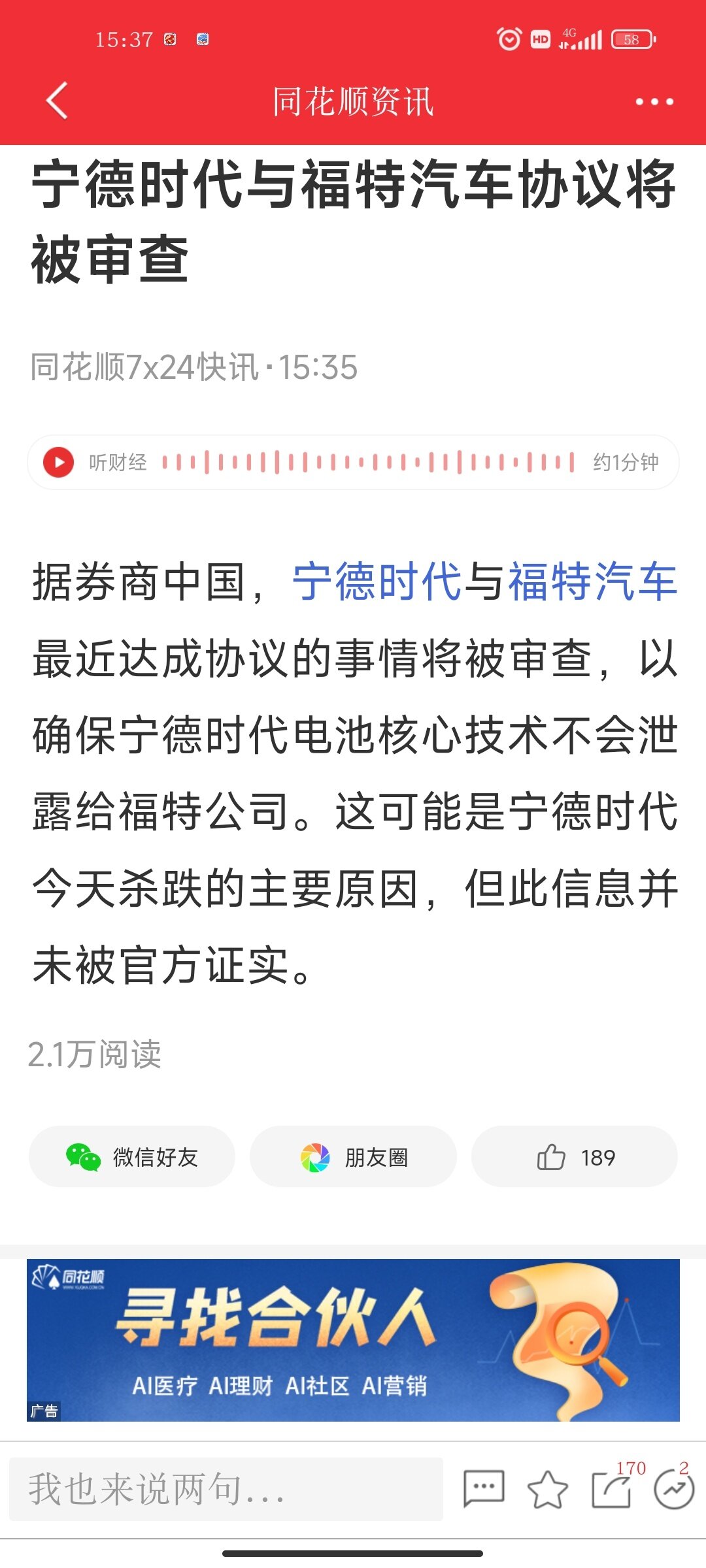Tap the 我也来说两句 comment field
Screen dimensions: 706x1568
(x=226, y=1489)
